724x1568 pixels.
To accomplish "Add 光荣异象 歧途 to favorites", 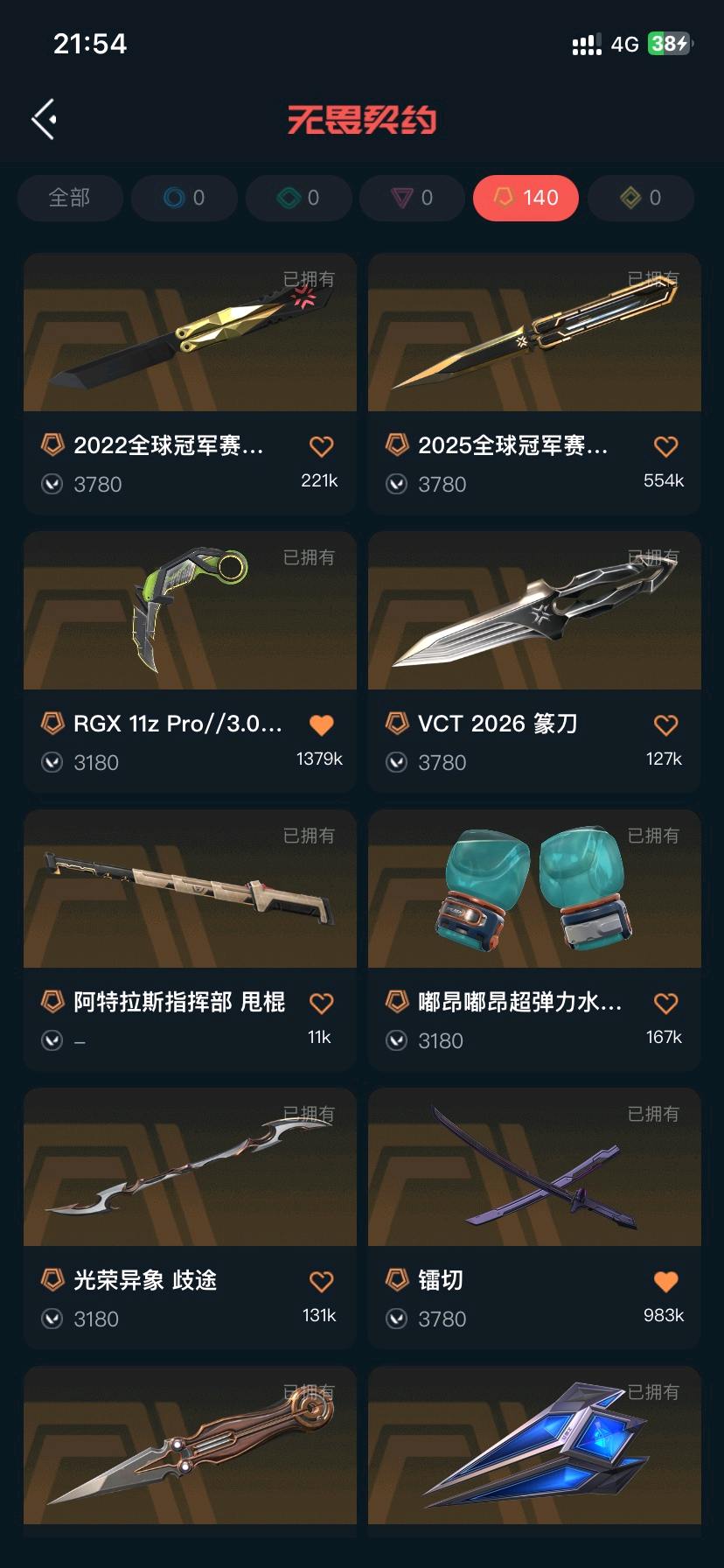I will click(x=321, y=1281).
